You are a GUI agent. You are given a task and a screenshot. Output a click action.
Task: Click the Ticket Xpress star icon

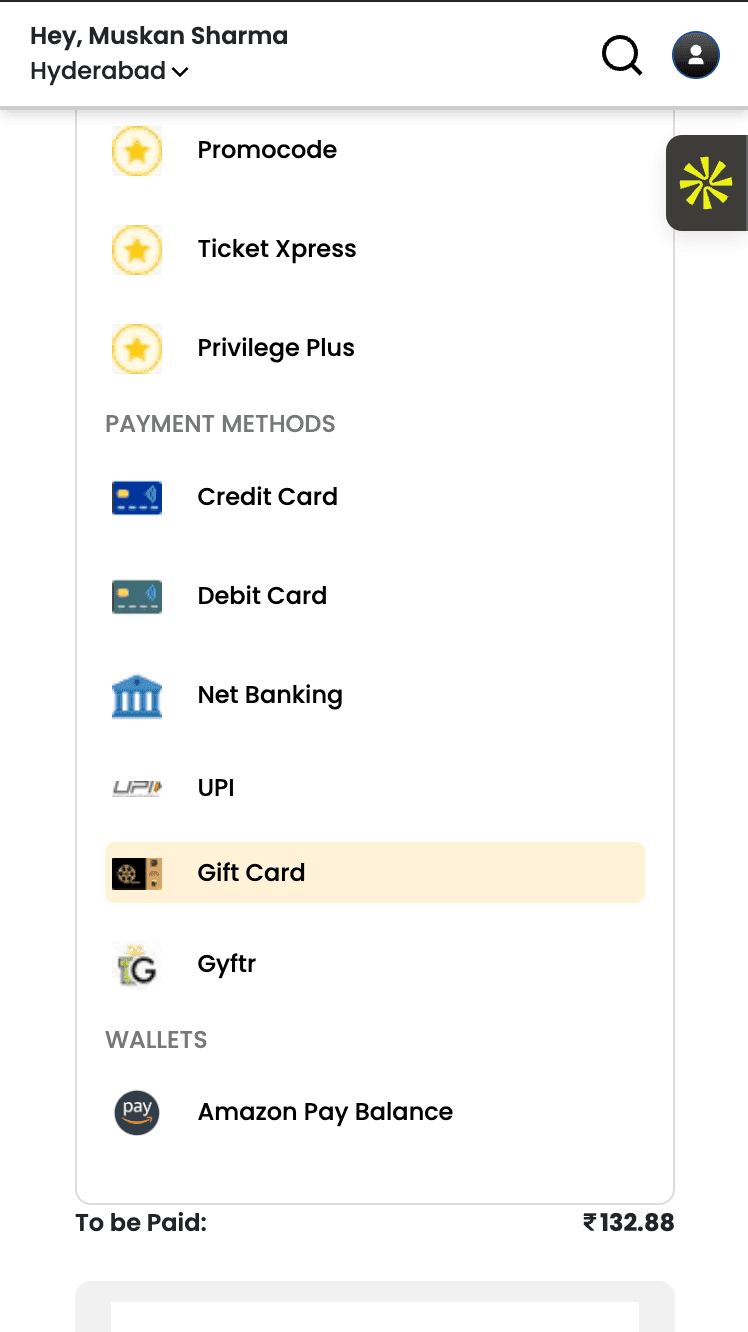point(136,250)
